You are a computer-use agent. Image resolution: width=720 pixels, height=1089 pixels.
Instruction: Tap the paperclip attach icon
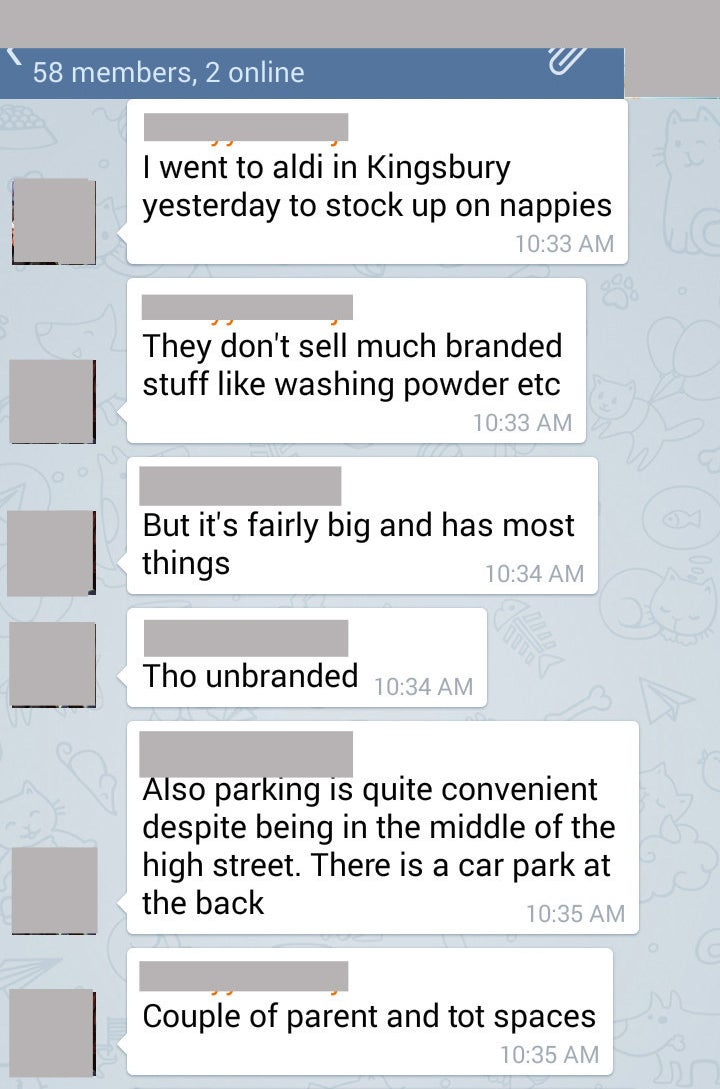pyautogui.click(x=566, y=62)
